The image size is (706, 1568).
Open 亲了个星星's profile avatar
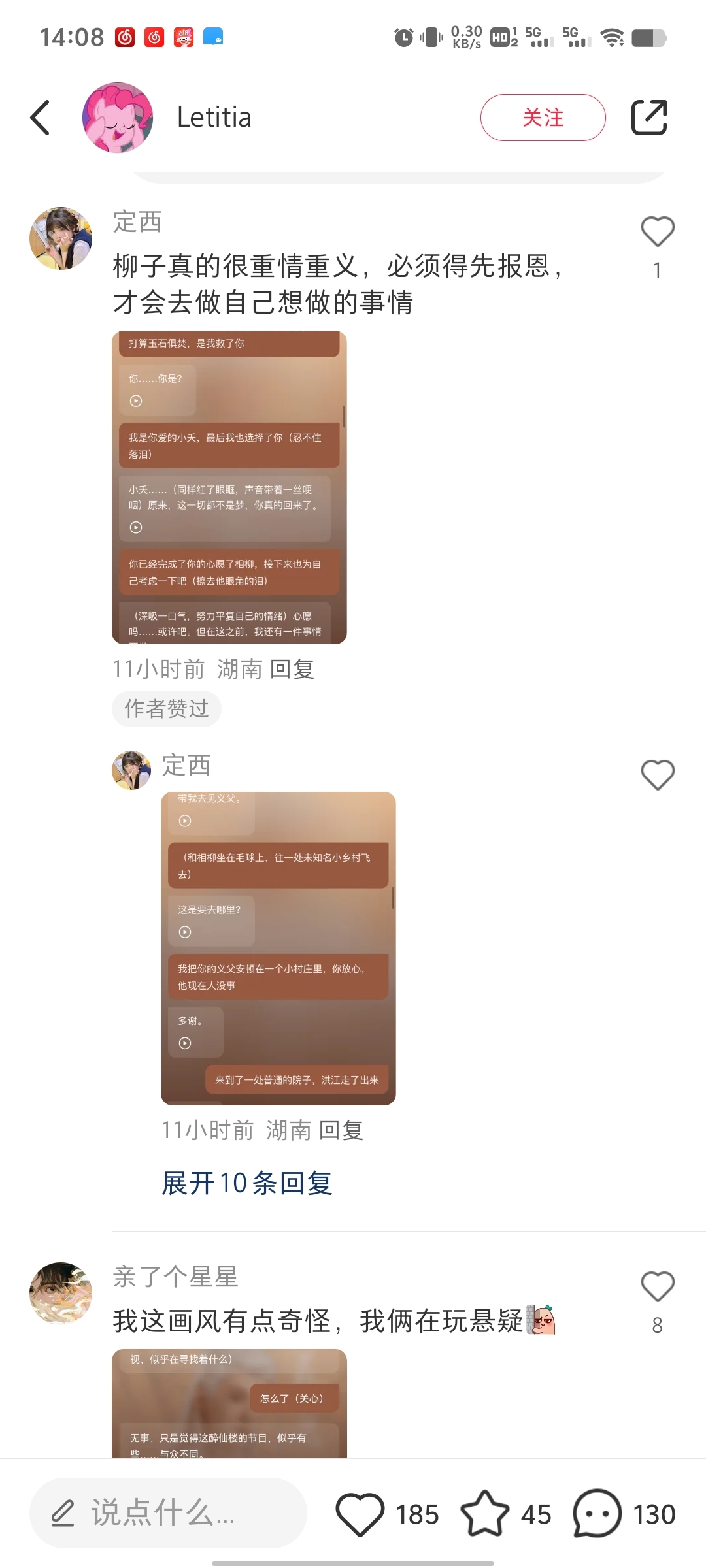(x=61, y=1293)
